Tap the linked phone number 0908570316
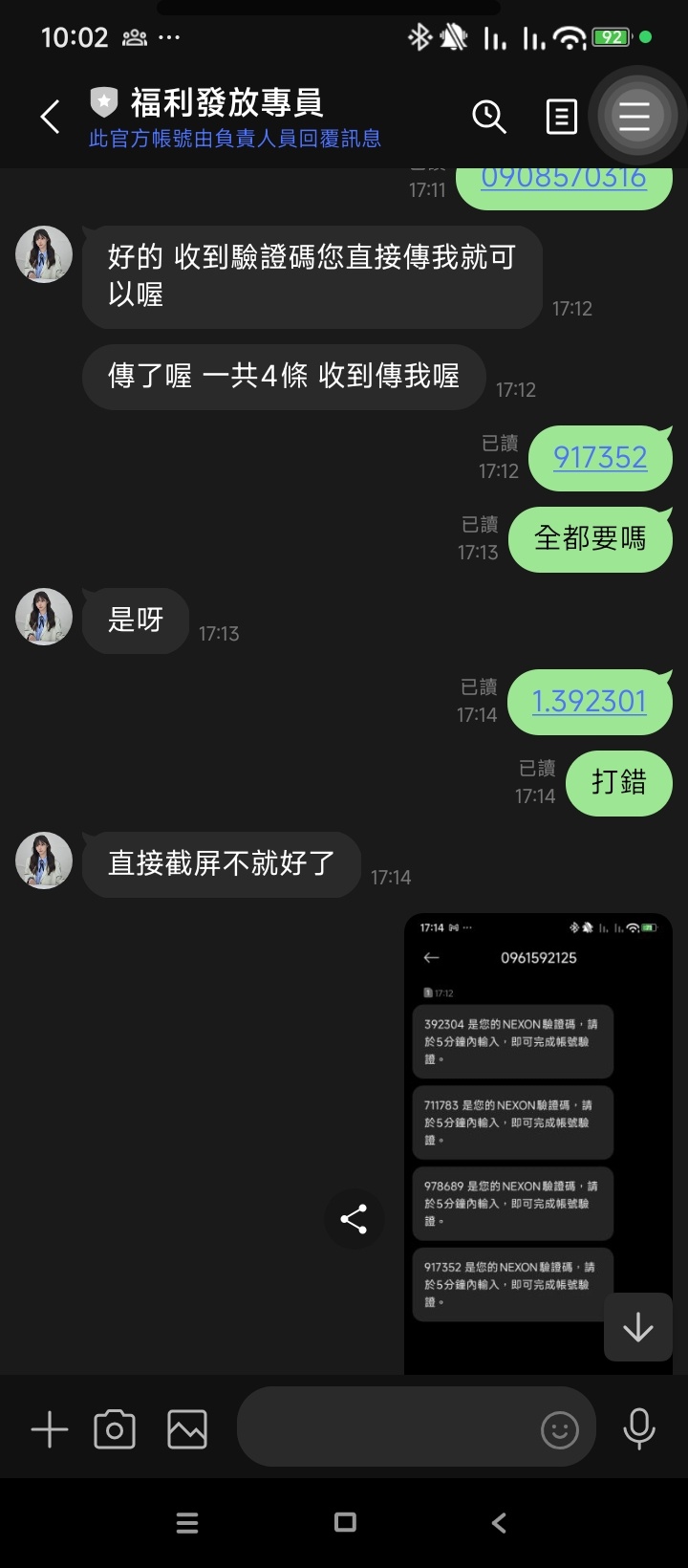The width and height of the screenshot is (688, 1568). (x=564, y=180)
